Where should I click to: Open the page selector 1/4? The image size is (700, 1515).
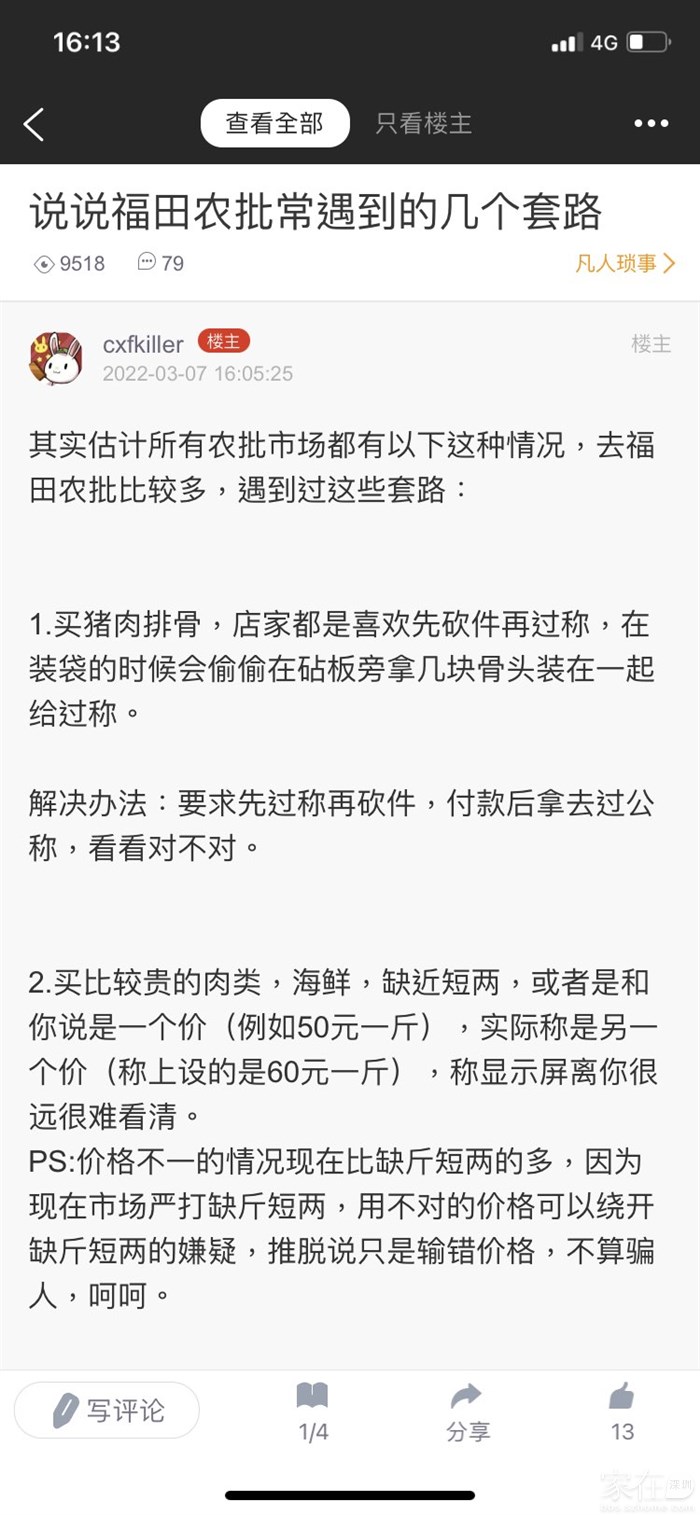313,1411
